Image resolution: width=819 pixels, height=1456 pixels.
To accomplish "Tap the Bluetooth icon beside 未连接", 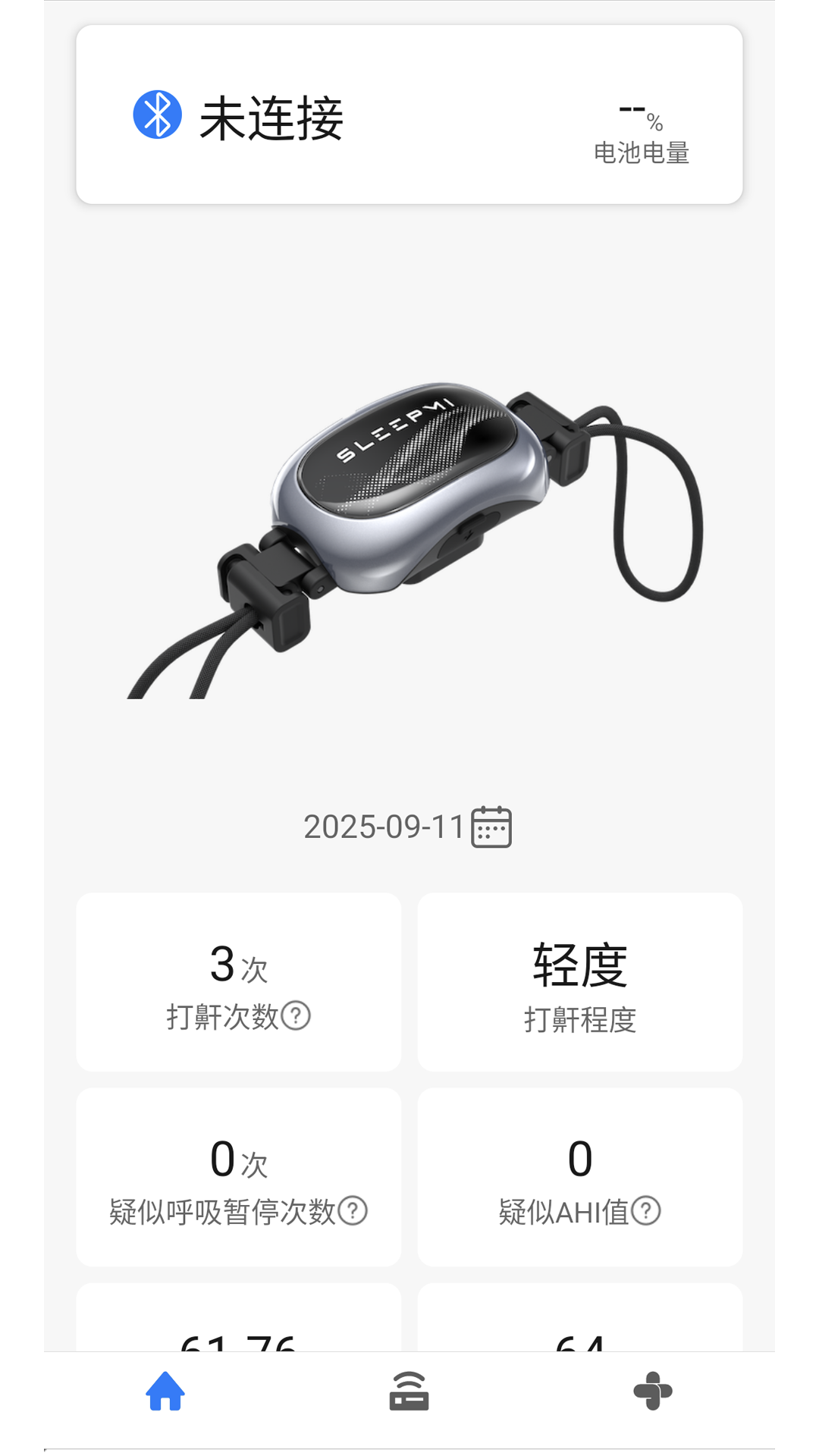I will pos(157,115).
